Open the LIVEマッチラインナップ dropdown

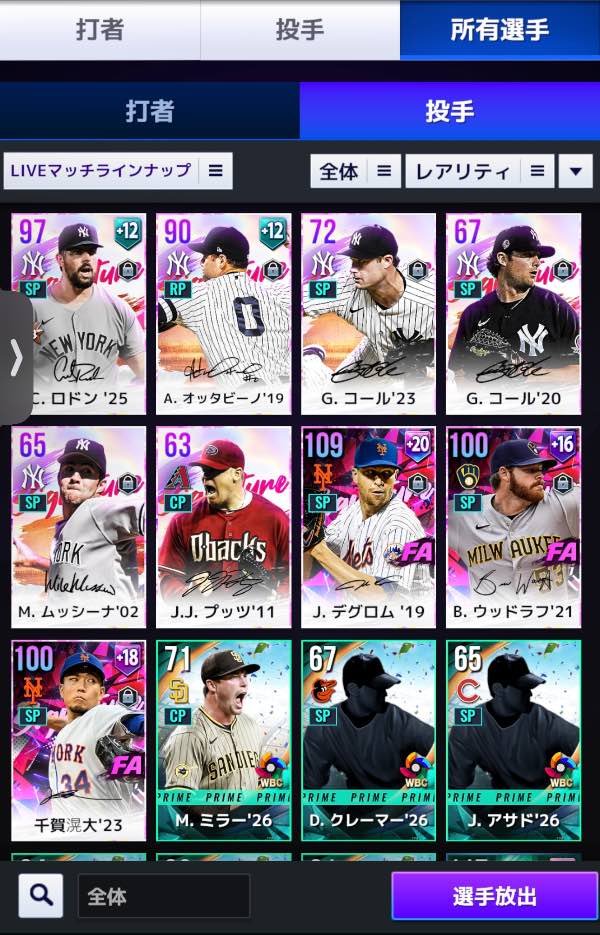click(x=118, y=171)
